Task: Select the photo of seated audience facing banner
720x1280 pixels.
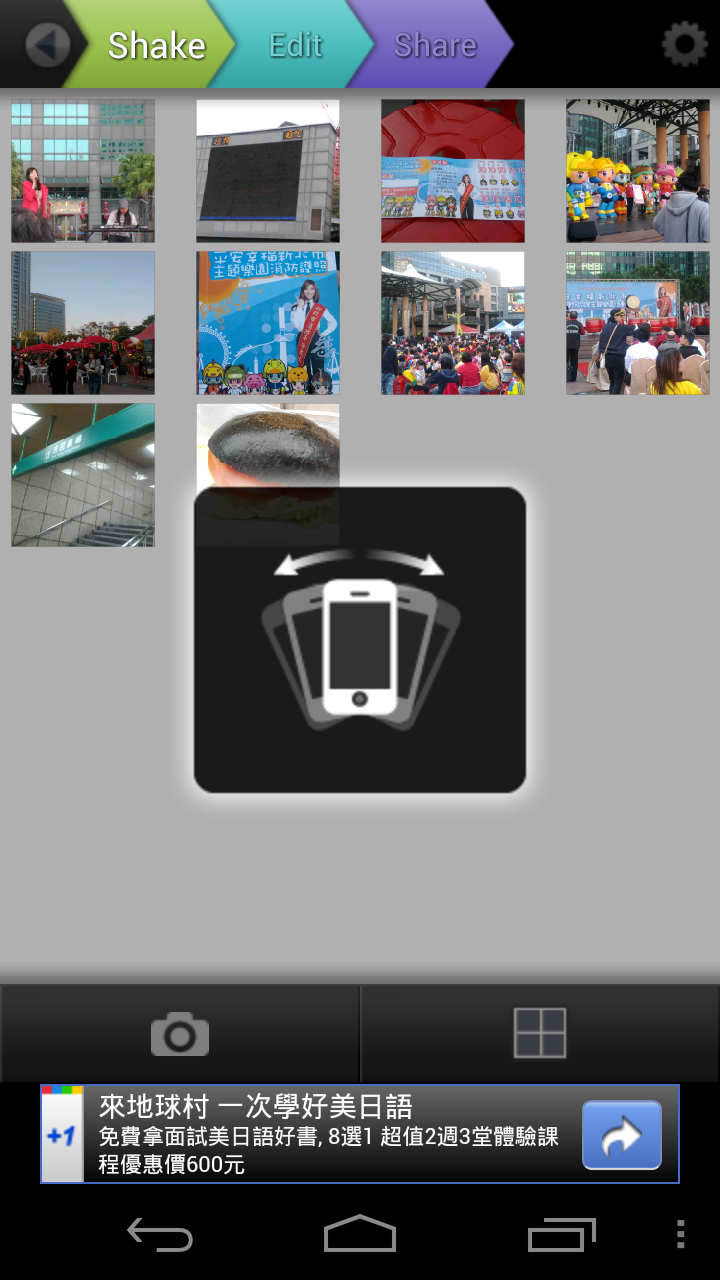Action: 638,323
